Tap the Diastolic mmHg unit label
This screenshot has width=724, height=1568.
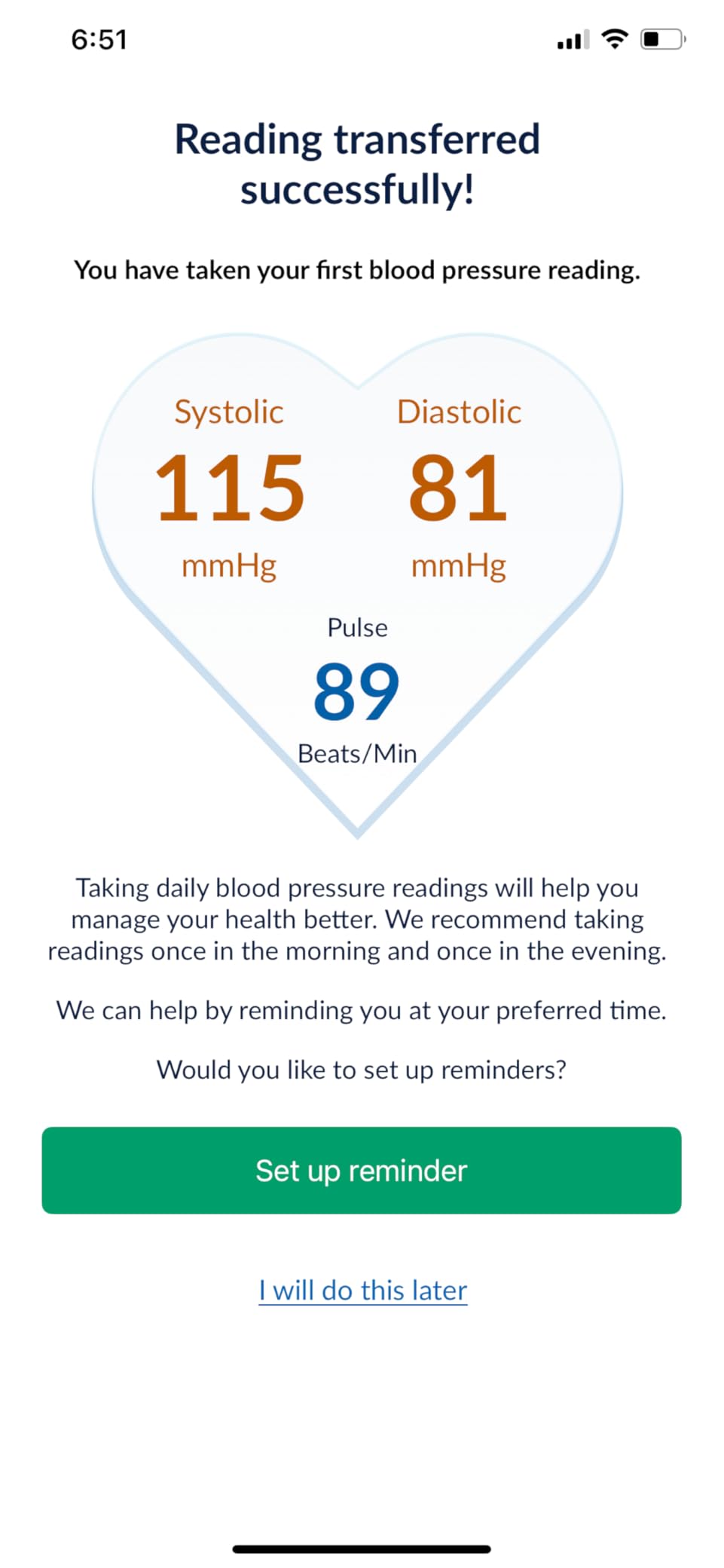[459, 565]
